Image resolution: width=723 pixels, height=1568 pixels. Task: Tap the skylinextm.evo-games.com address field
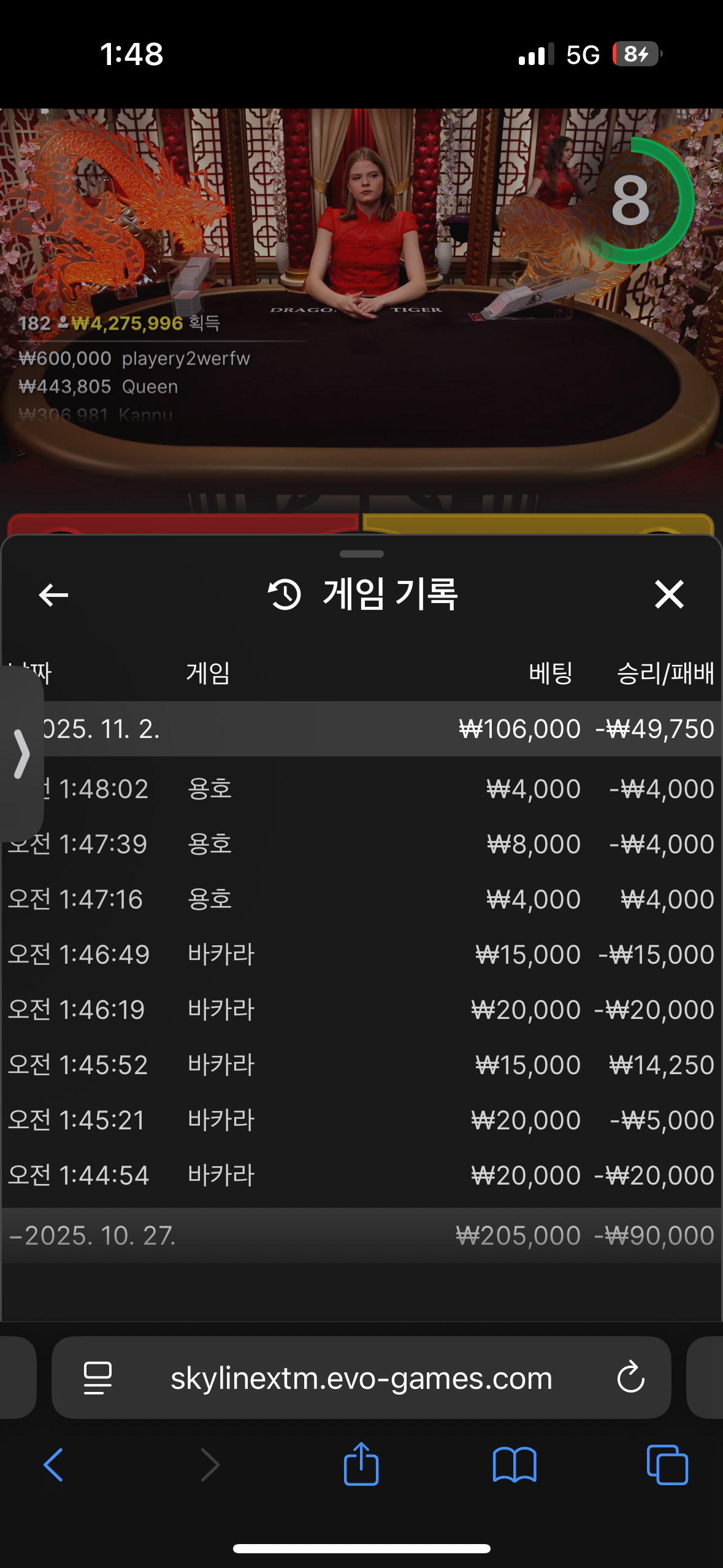pyautogui.click(x=361, y=1378)
